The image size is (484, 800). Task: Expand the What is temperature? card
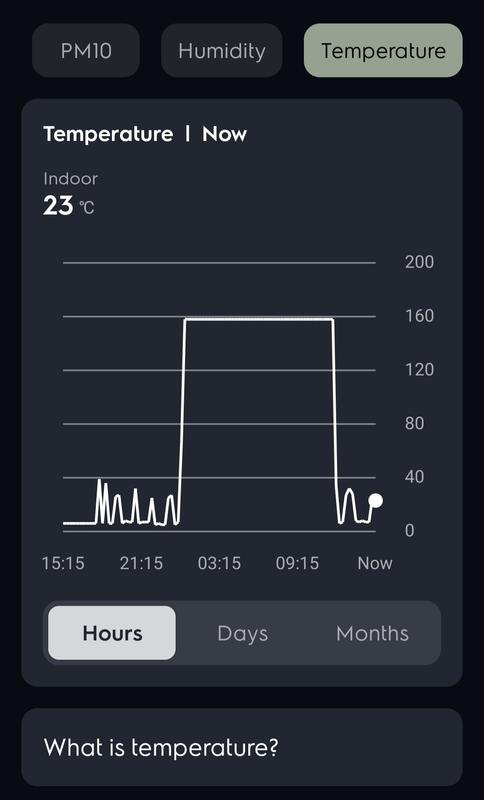click(242, 747)
